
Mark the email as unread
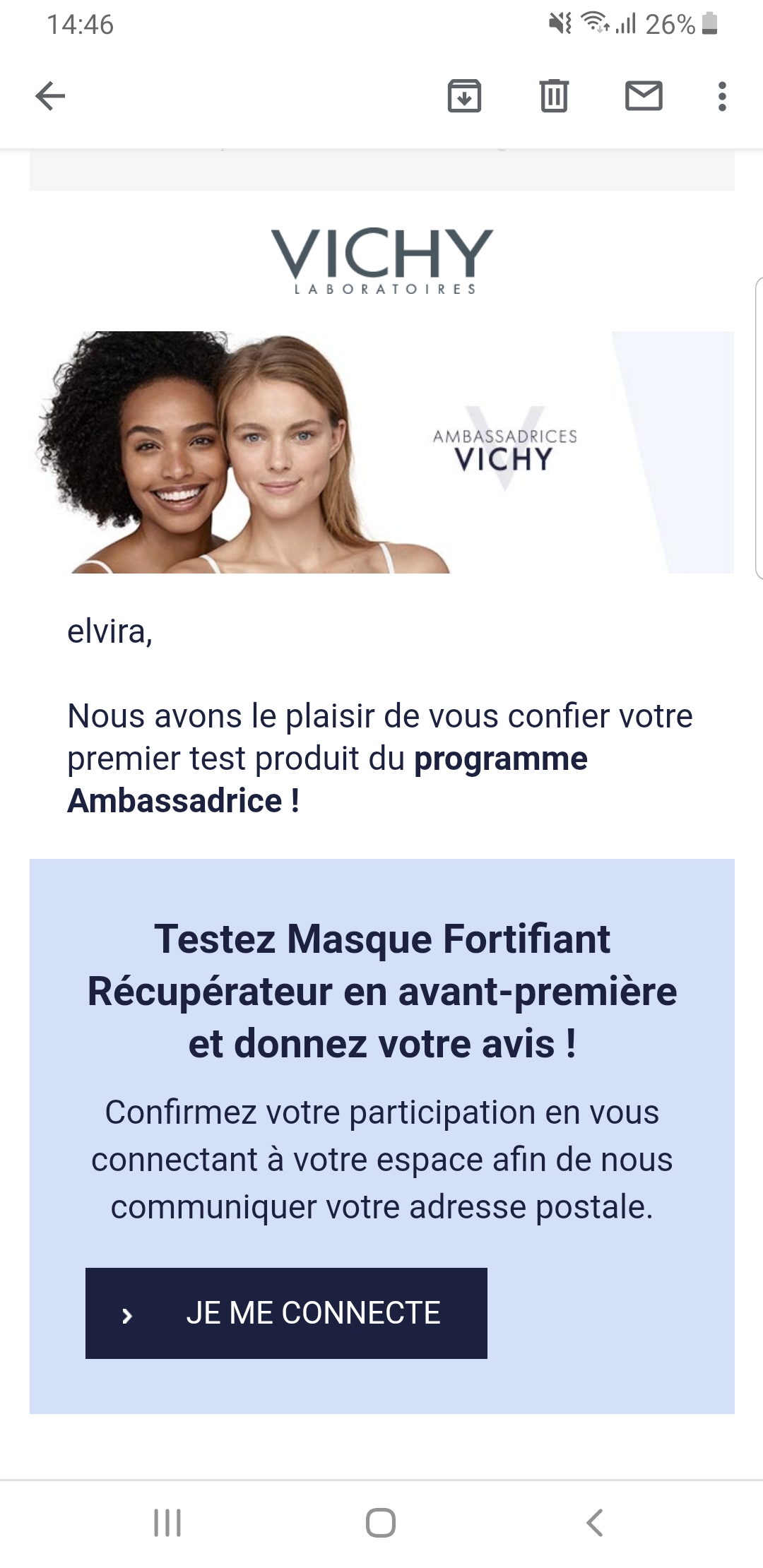point(644,96)
